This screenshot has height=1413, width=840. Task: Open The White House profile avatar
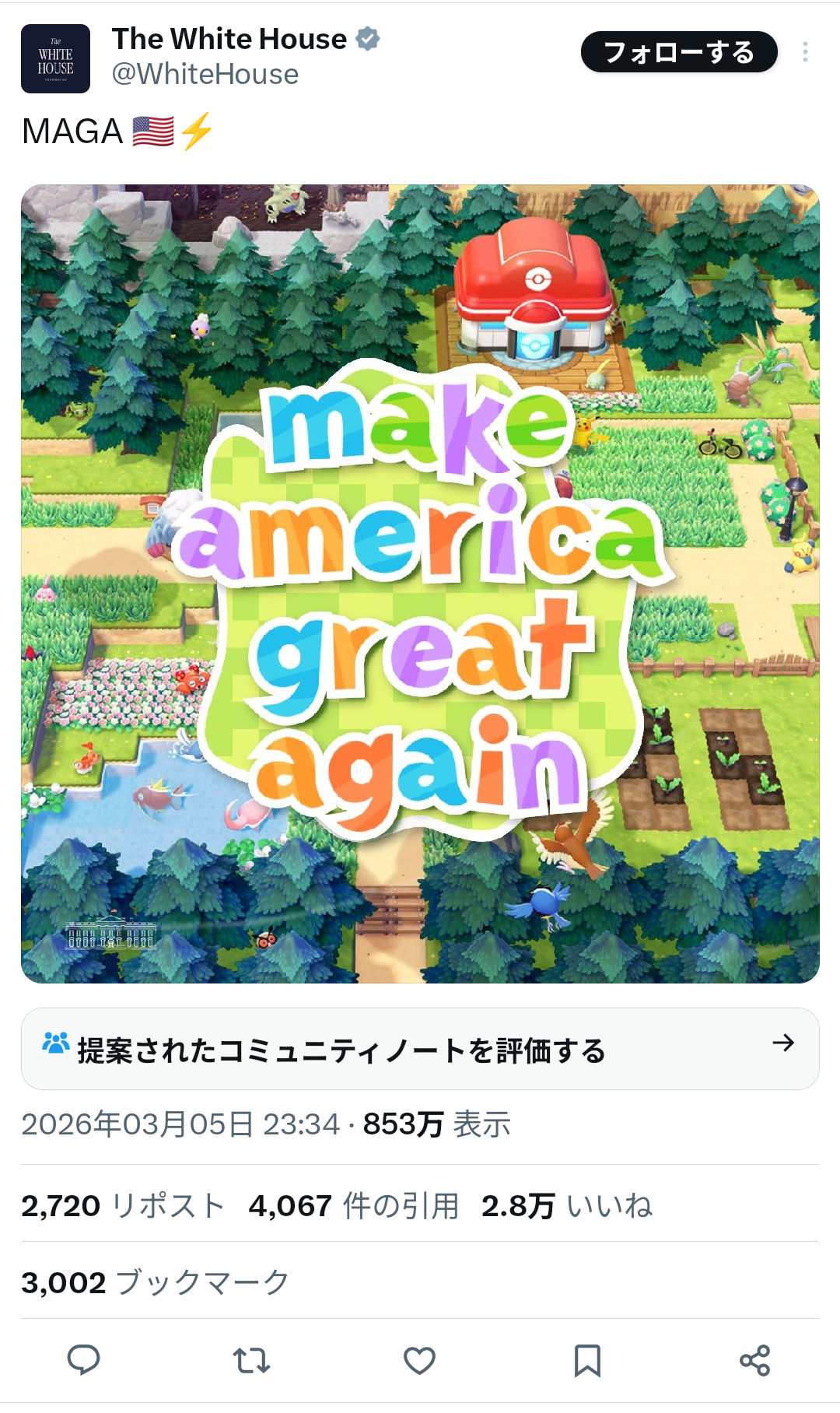tap(55, 59)
